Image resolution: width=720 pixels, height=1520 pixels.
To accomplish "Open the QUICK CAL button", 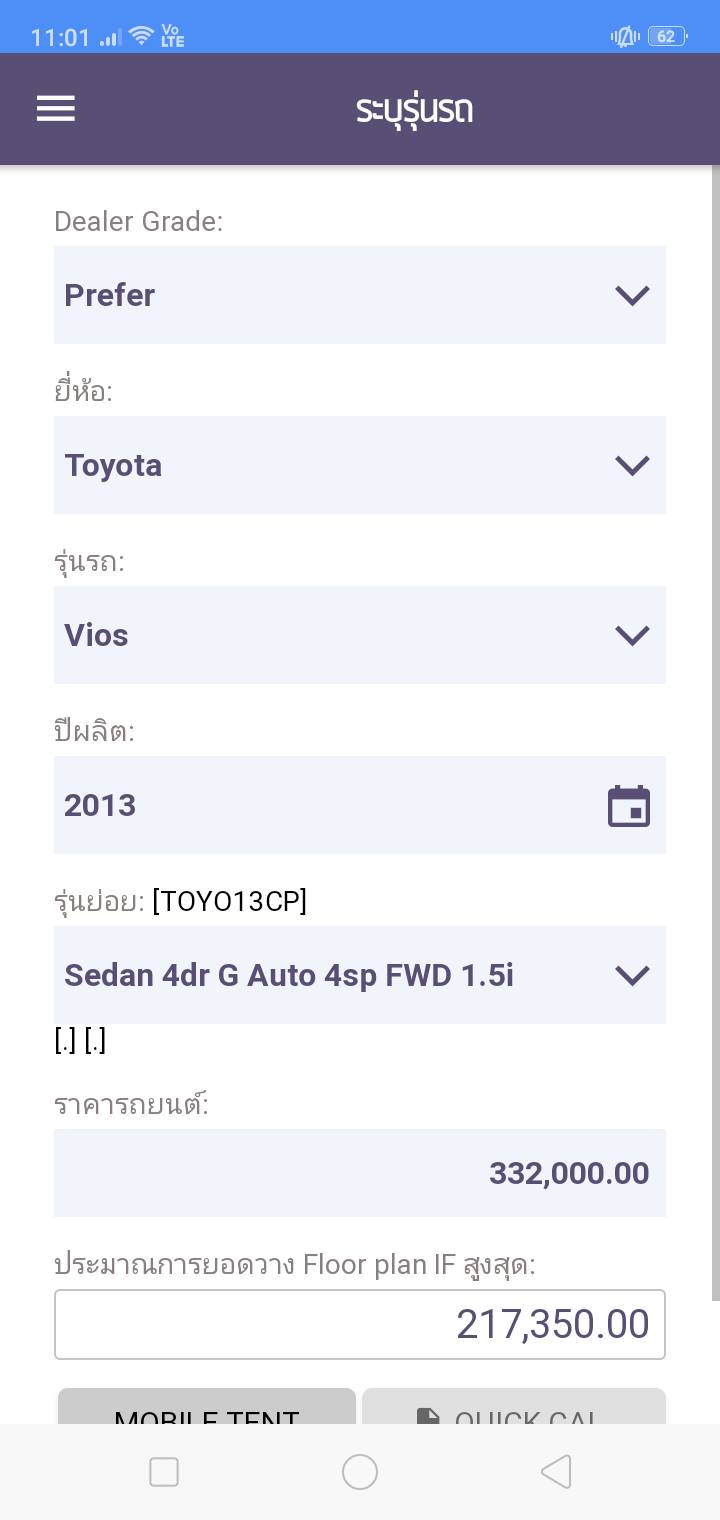I will tap(513, 1408).
